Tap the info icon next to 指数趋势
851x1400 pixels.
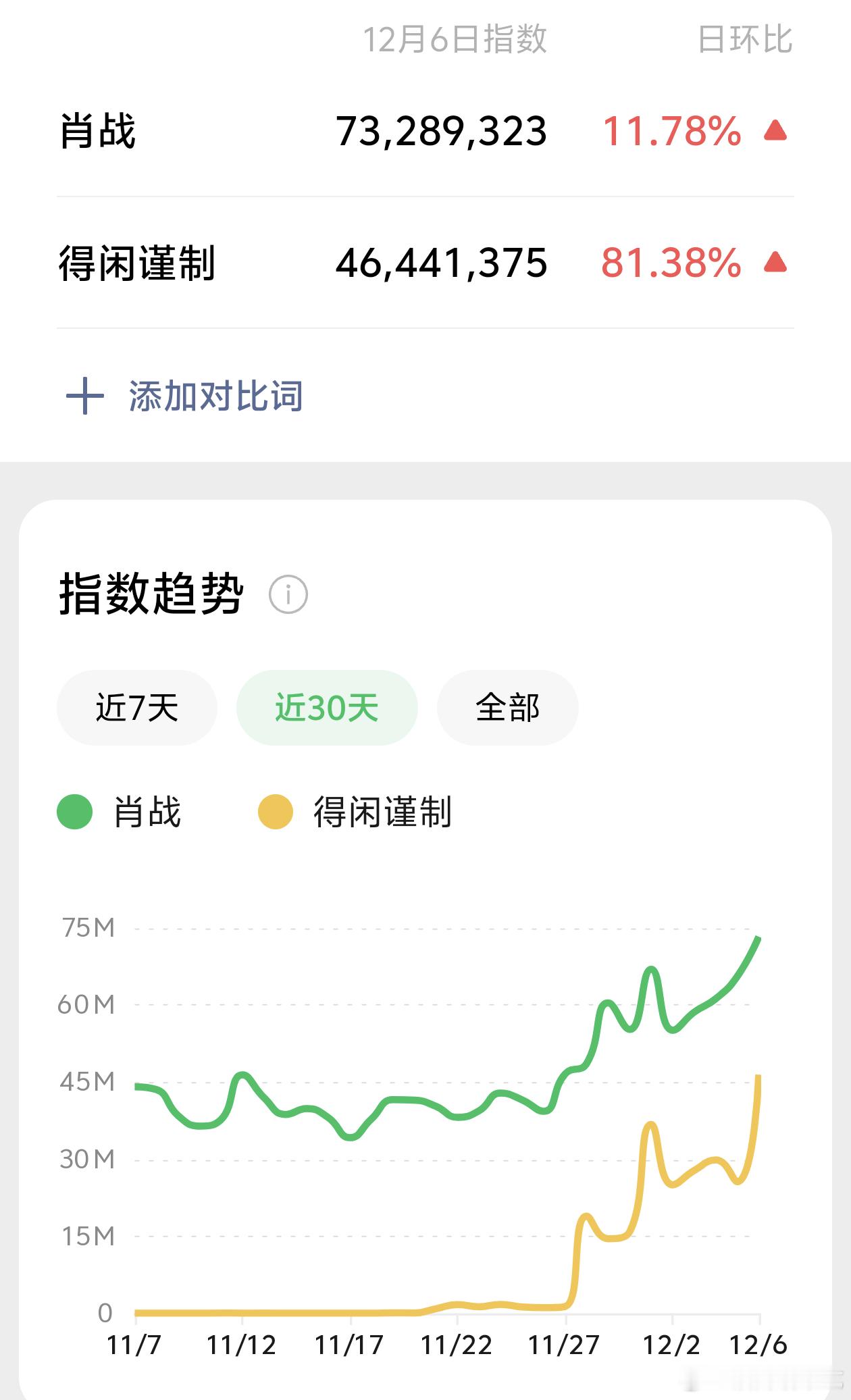point(289,595)
